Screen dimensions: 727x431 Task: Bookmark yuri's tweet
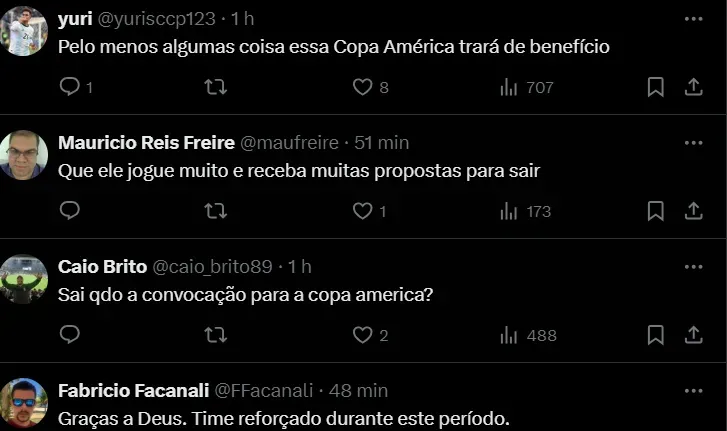(656, 87)
